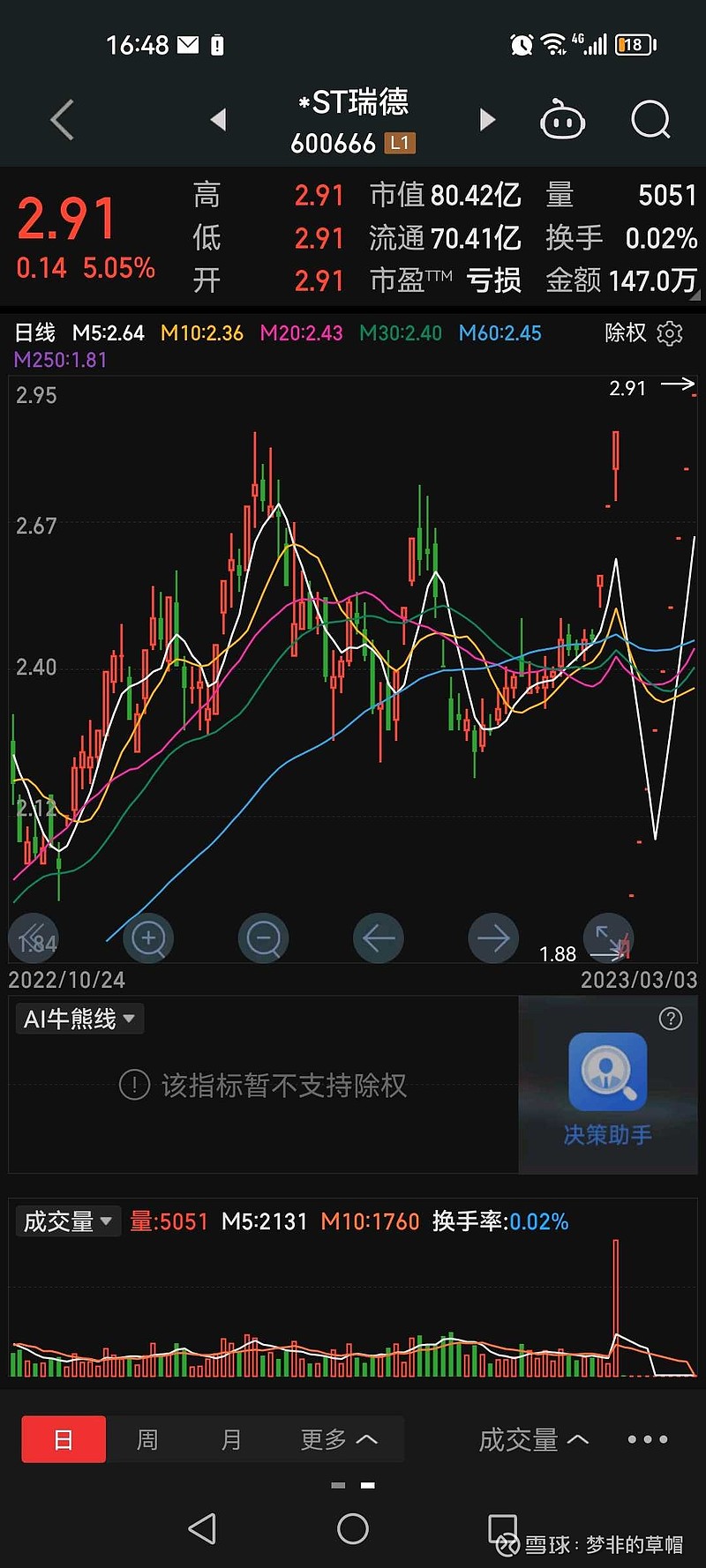This screenshot has height=1568, width=706.
Task: Toggle the 除权 adjustment option
Action: [626, 332]
